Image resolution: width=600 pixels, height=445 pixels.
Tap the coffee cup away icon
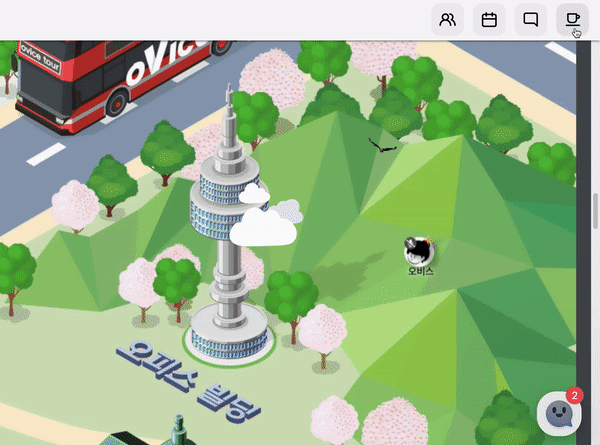(x=572, y=19)
